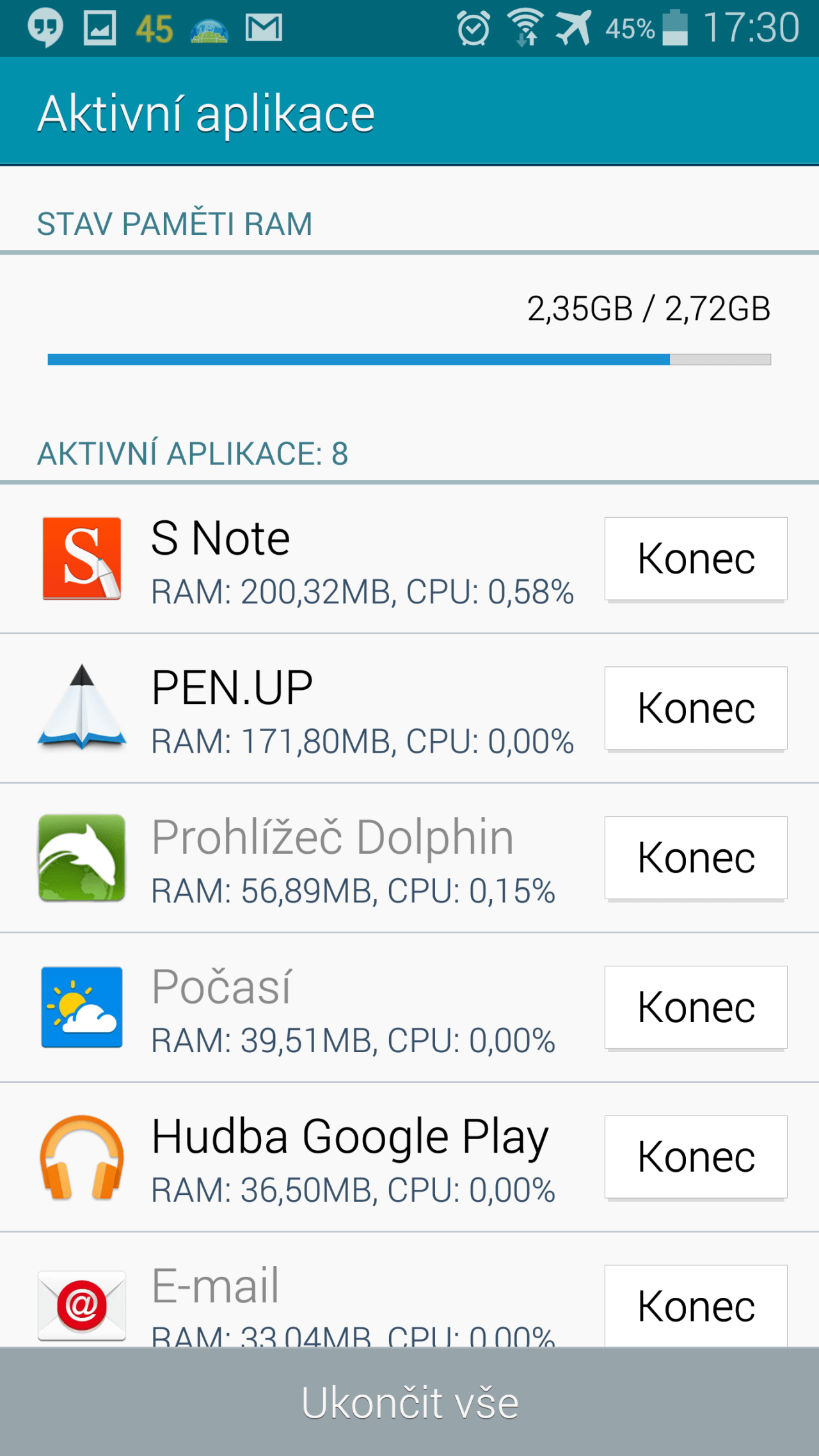The image size is (819, 1456).
Task: Tap Ukončit vše to end all apps
Action: click(409, 1402)
